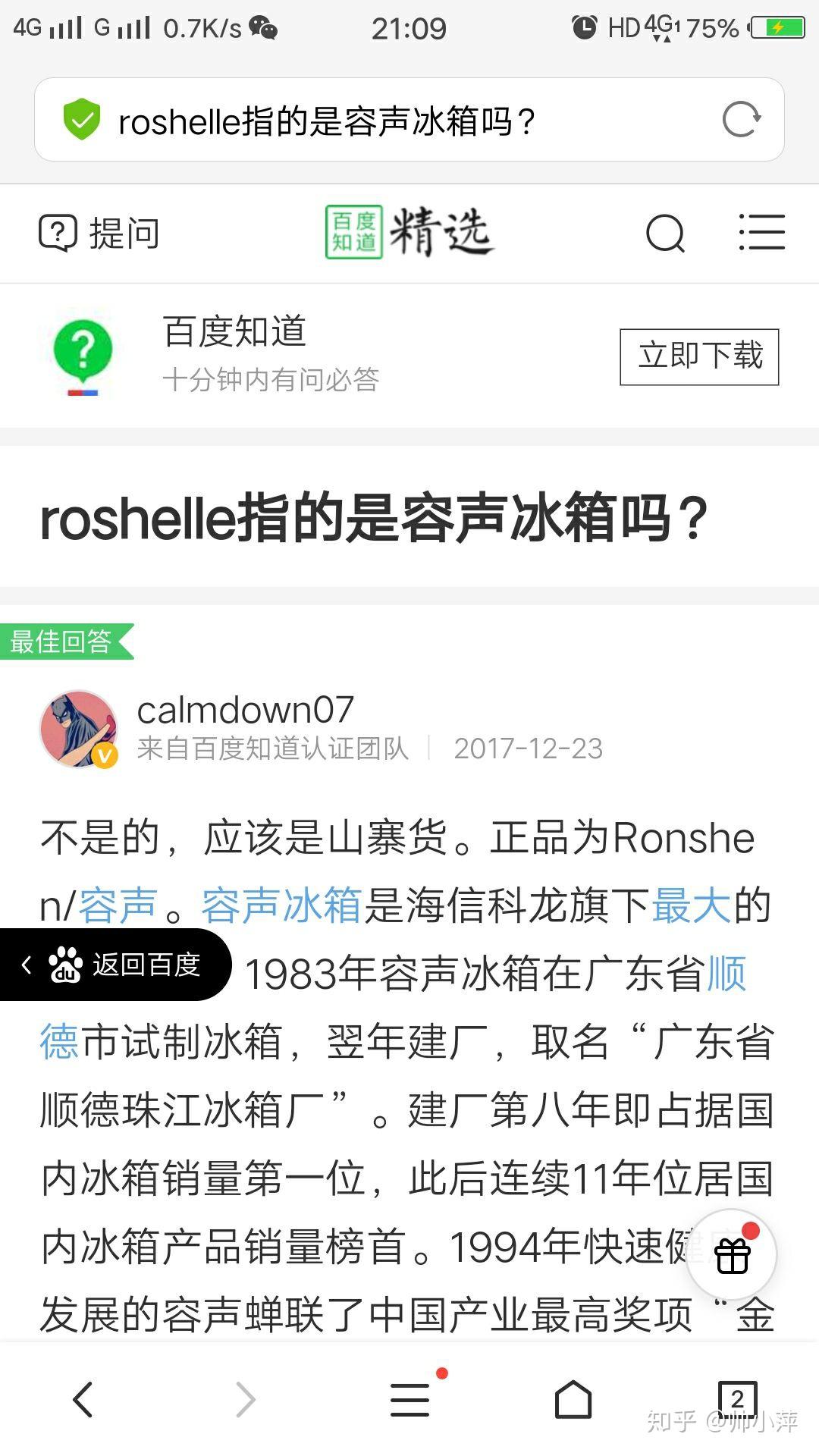819x1456 pixels.
Task: Open the browser menu in bottom bar
Action: pos(410,1399)
